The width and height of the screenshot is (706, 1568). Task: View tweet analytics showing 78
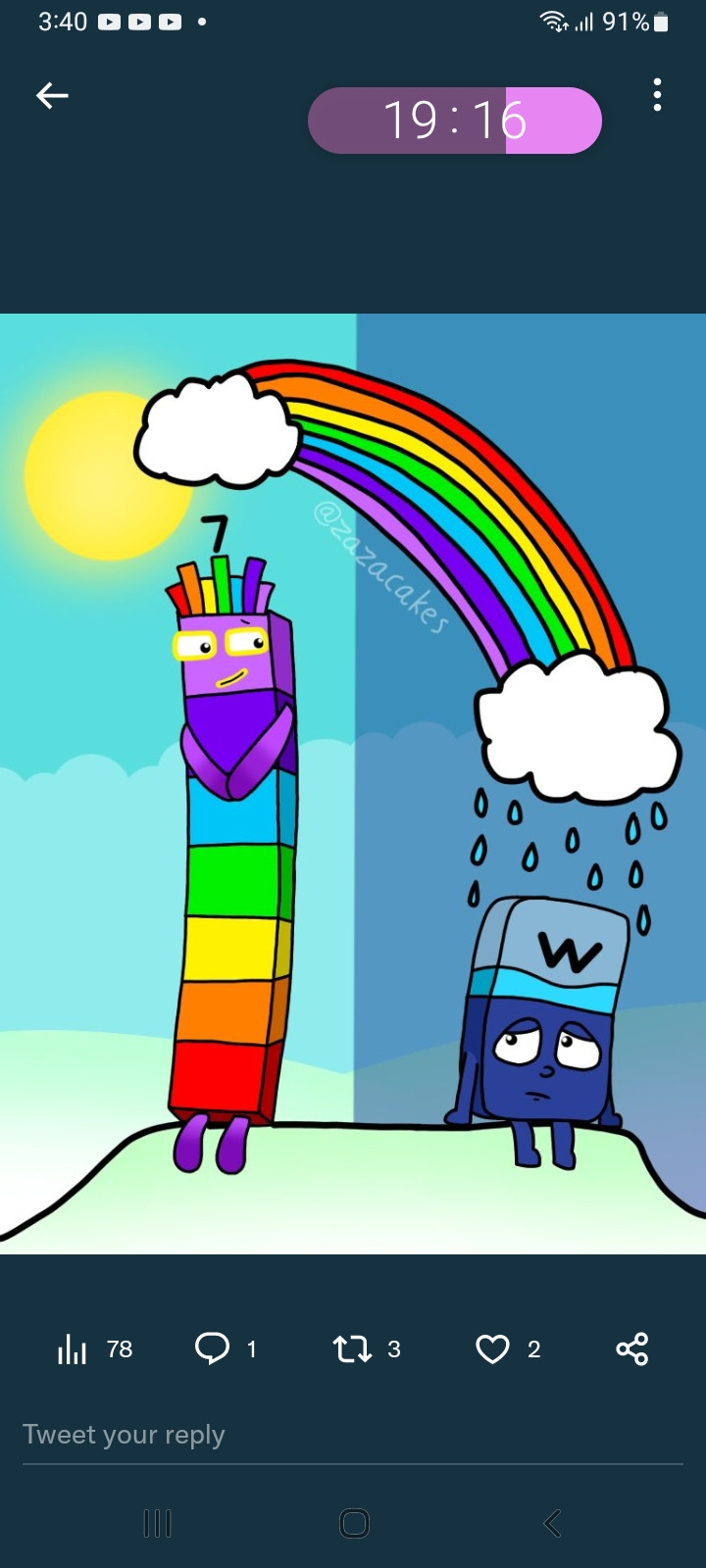74,1349
